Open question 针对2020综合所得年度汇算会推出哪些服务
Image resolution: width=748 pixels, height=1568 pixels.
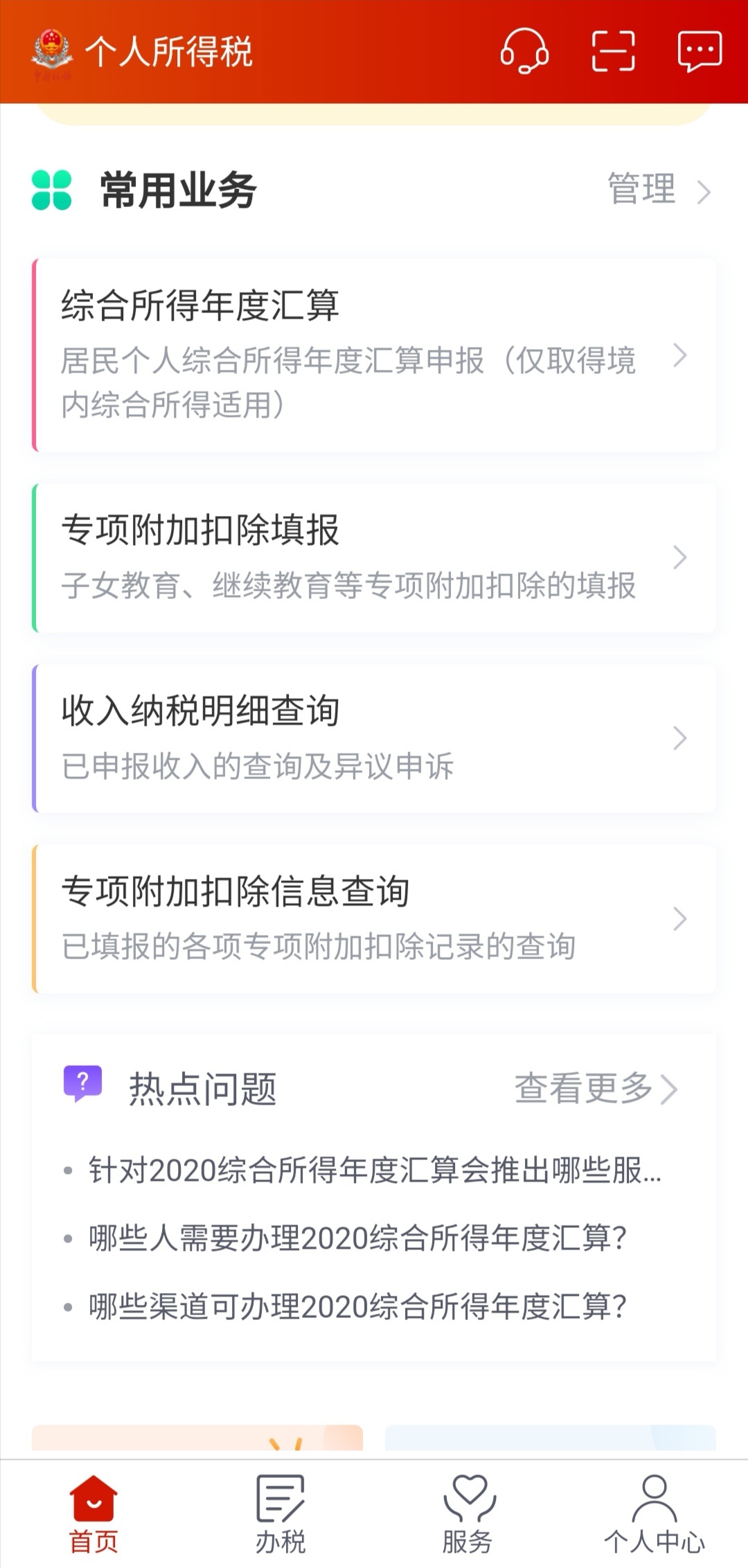[374, 1170]
